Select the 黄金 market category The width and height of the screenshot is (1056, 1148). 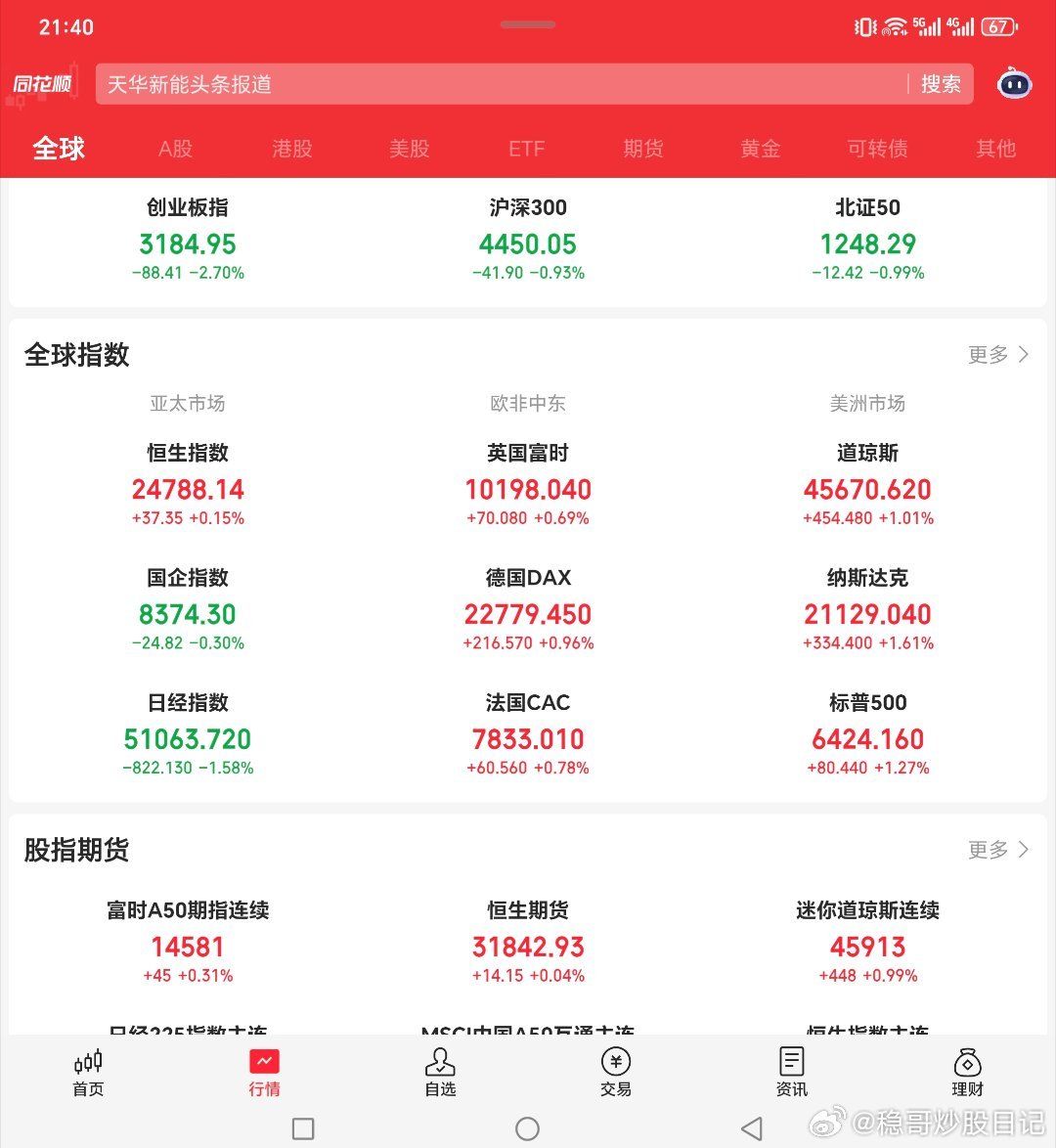coord(760,149)
